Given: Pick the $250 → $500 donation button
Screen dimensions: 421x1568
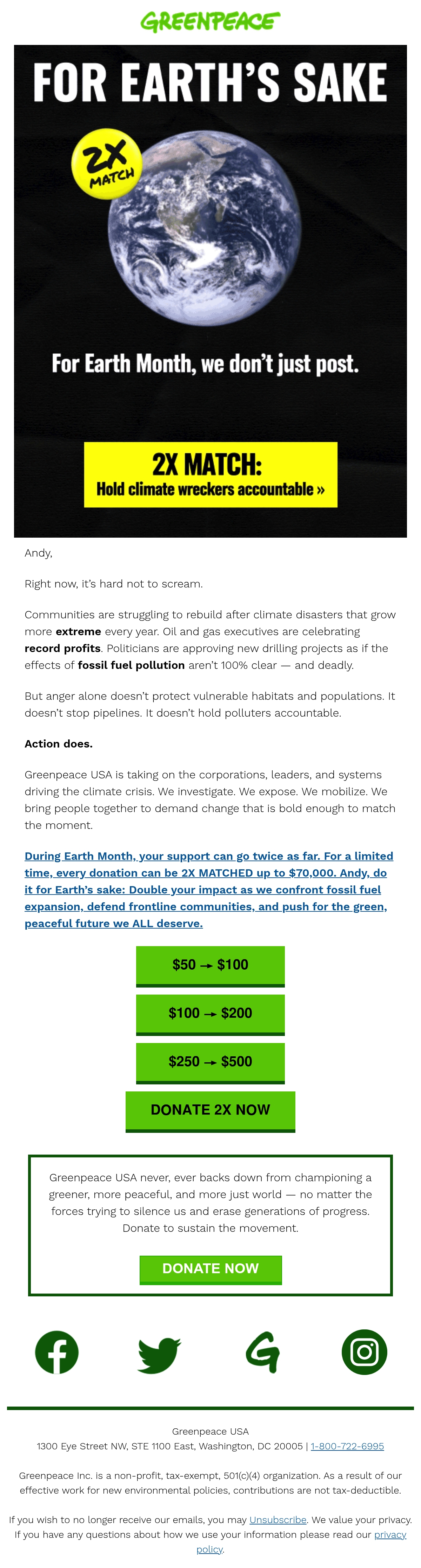Looking at the screenshot, I should 210,1063.
